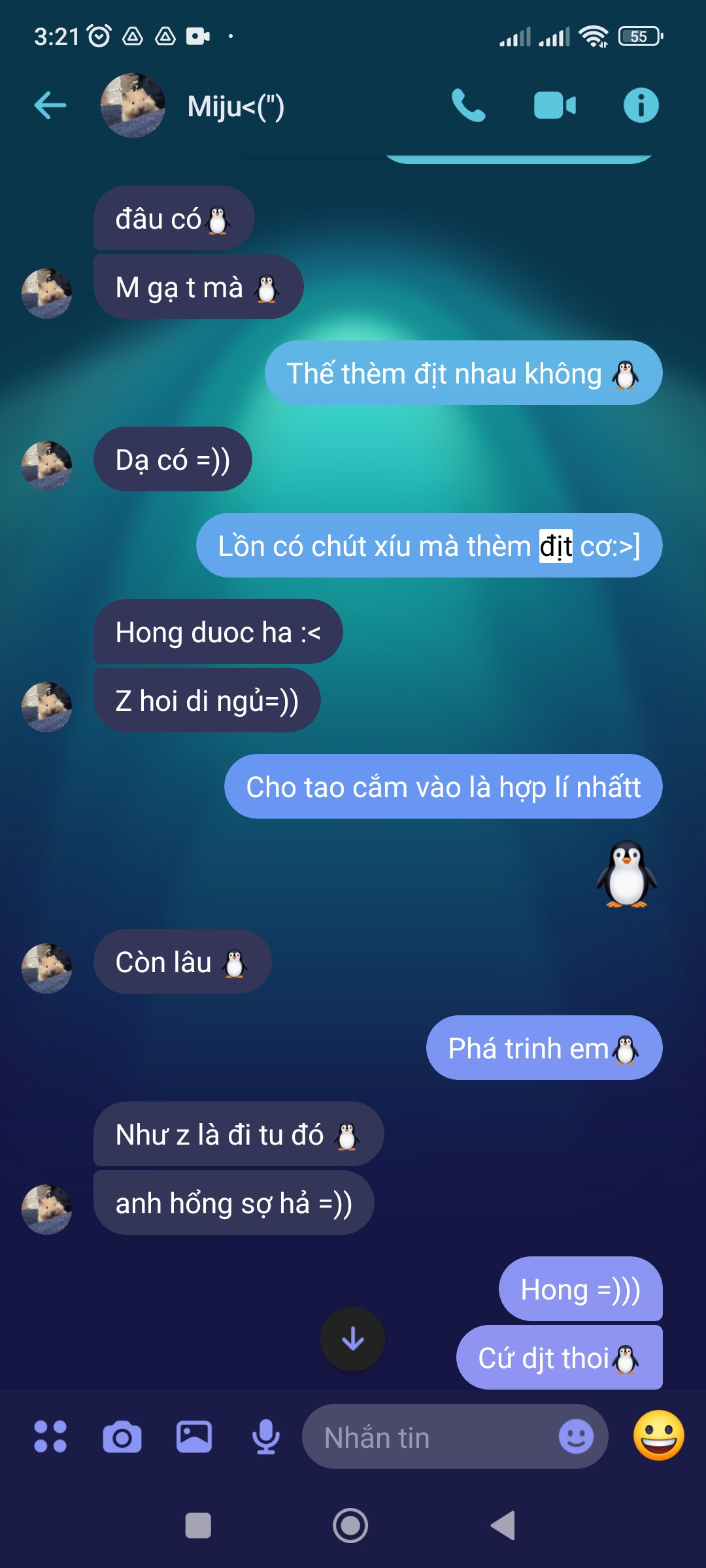Open Miju's profile picture in header
The image size is (706, 1568).
click(x=133, y=105)
